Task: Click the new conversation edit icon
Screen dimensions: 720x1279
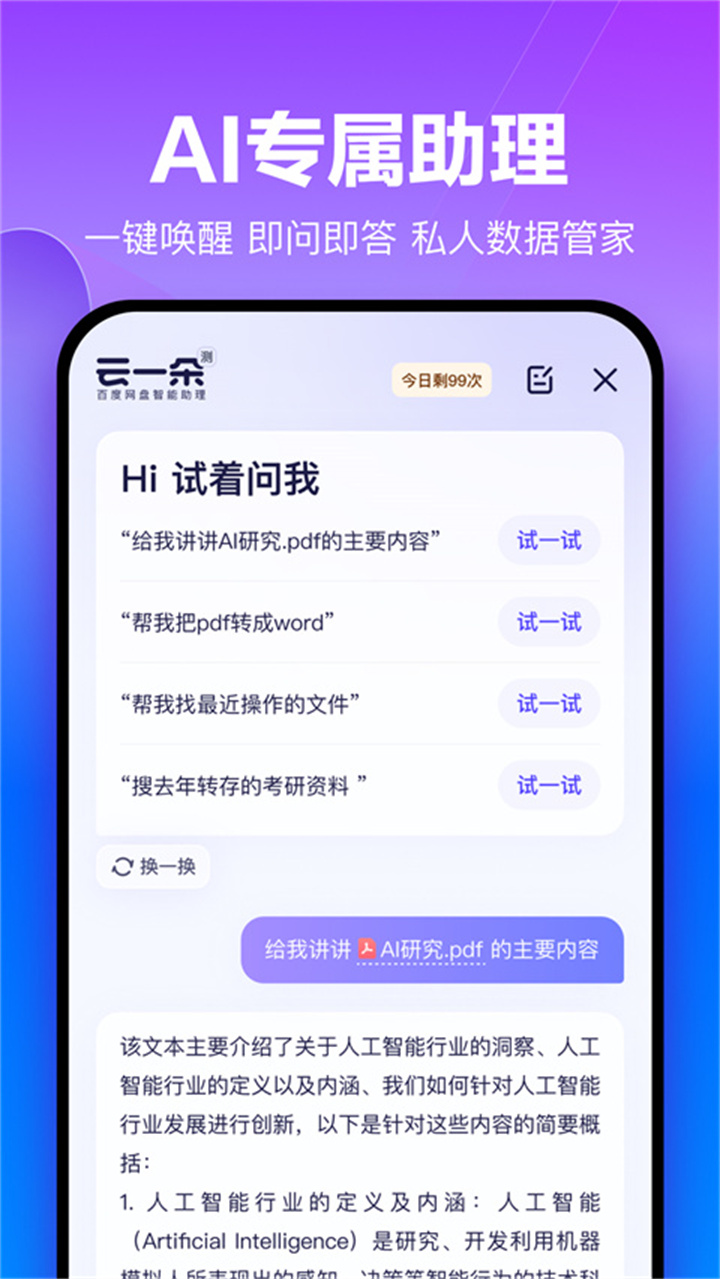Action: (540, 381)
